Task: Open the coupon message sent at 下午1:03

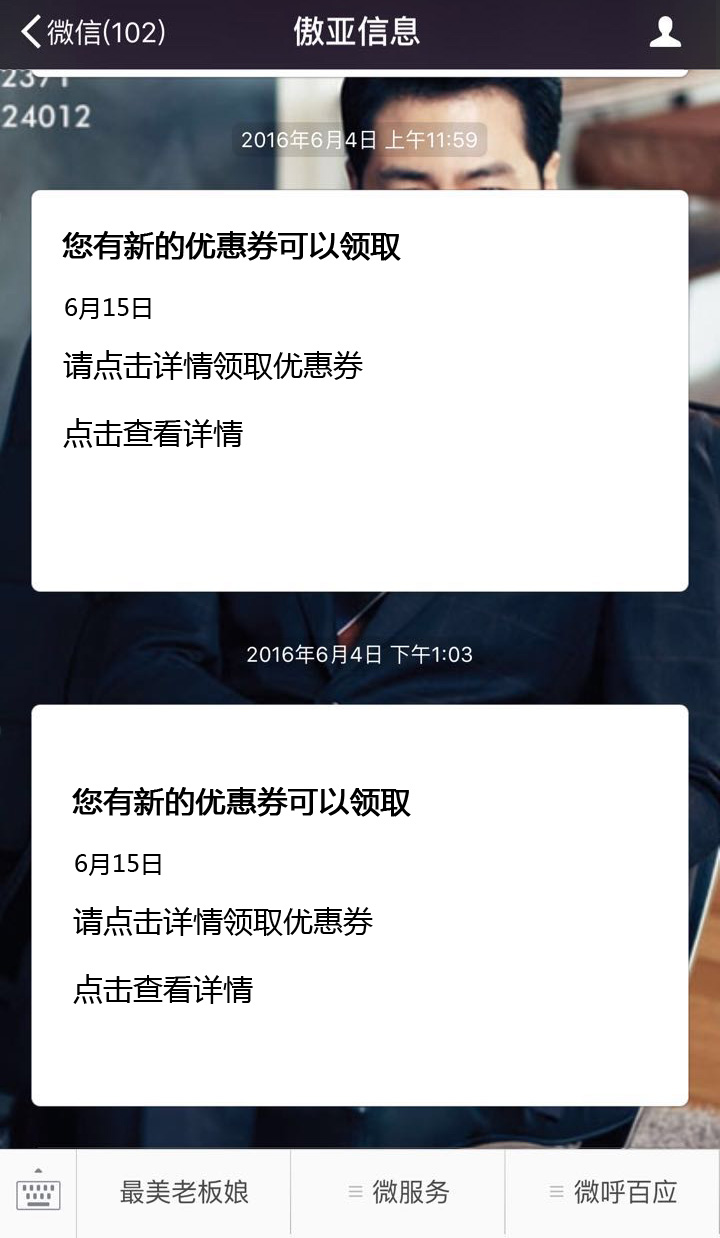Action: pos(360,905)
